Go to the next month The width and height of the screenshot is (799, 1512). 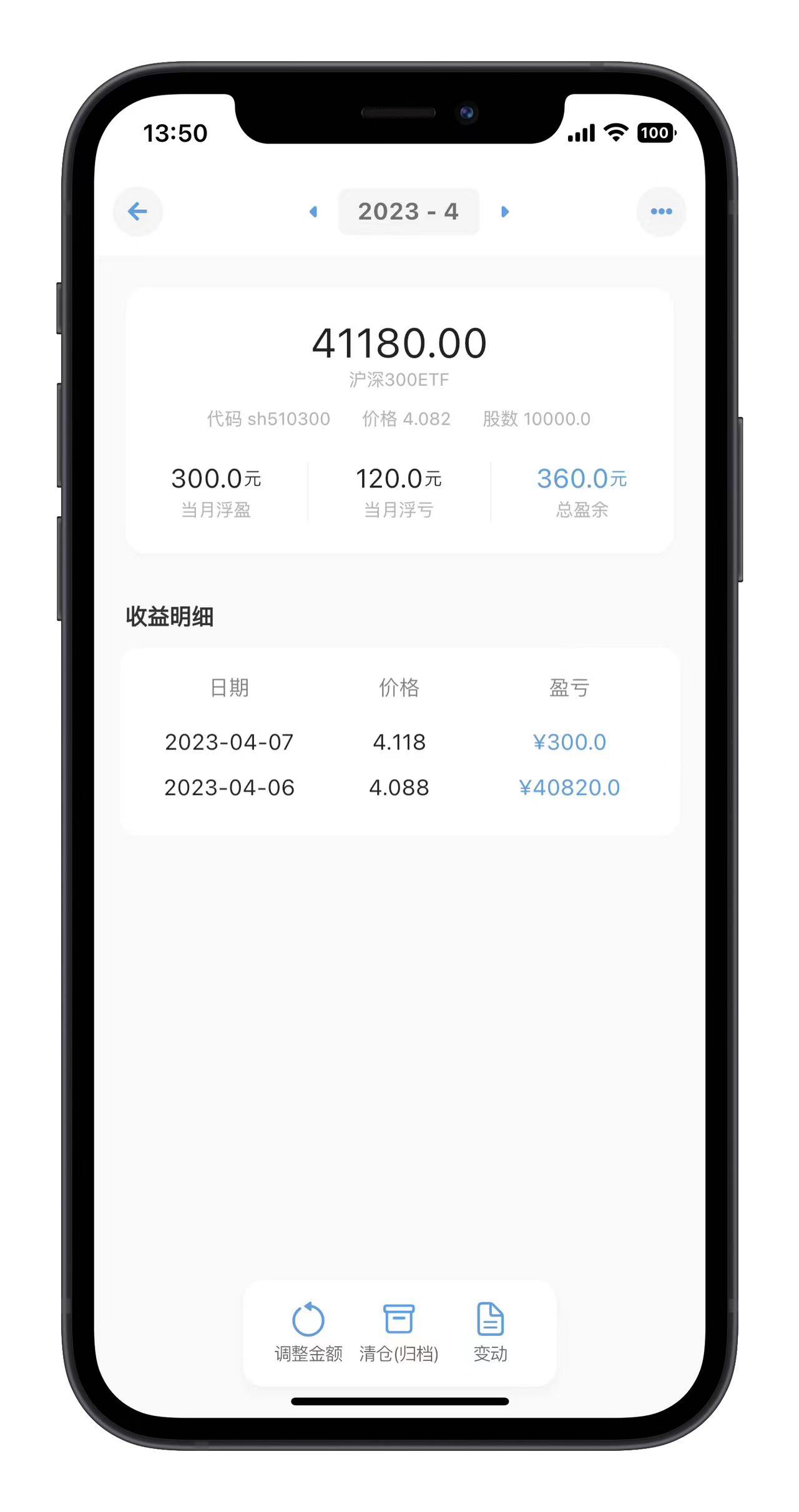click(x=505, y=212)
